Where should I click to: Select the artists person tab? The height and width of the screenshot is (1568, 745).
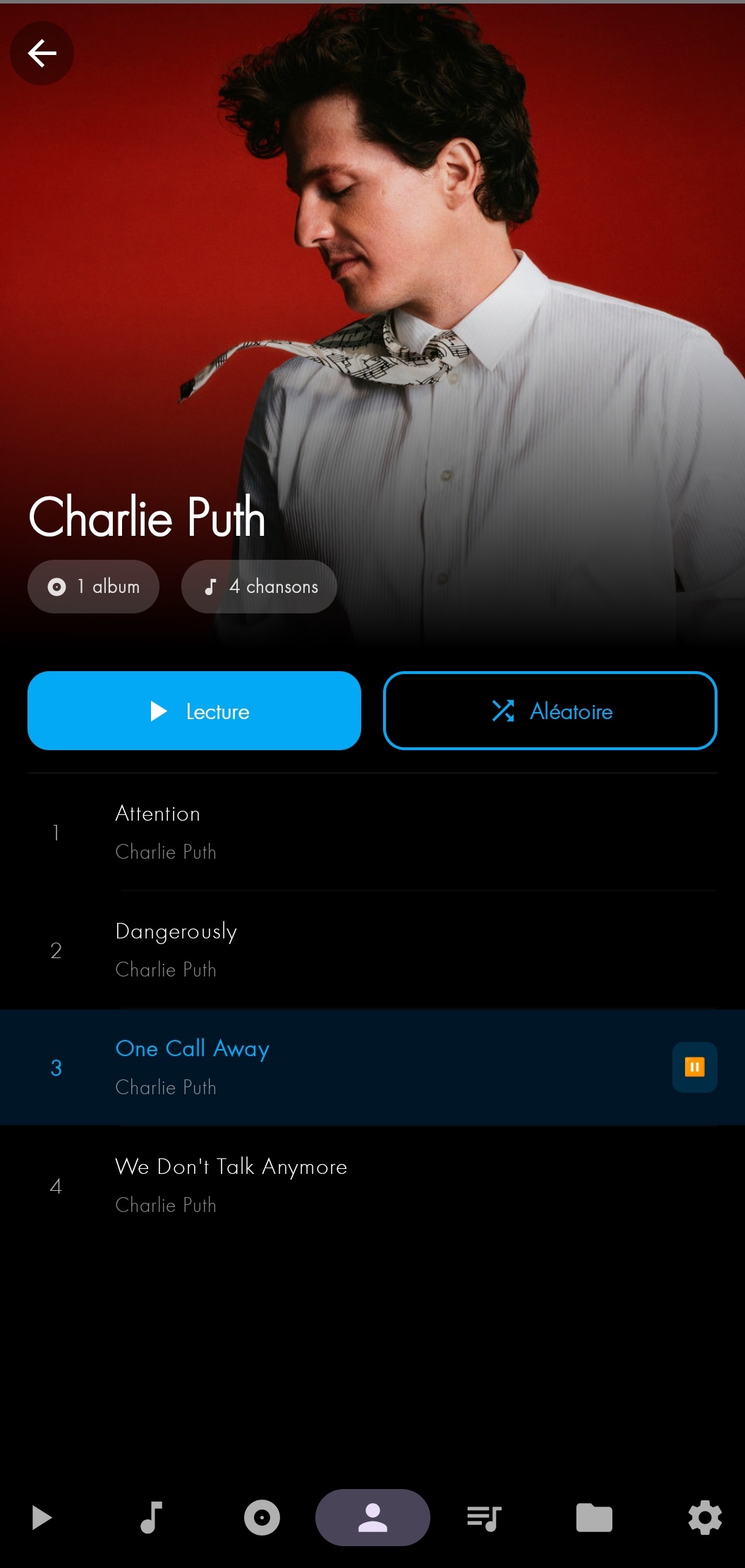point(372,1517)
